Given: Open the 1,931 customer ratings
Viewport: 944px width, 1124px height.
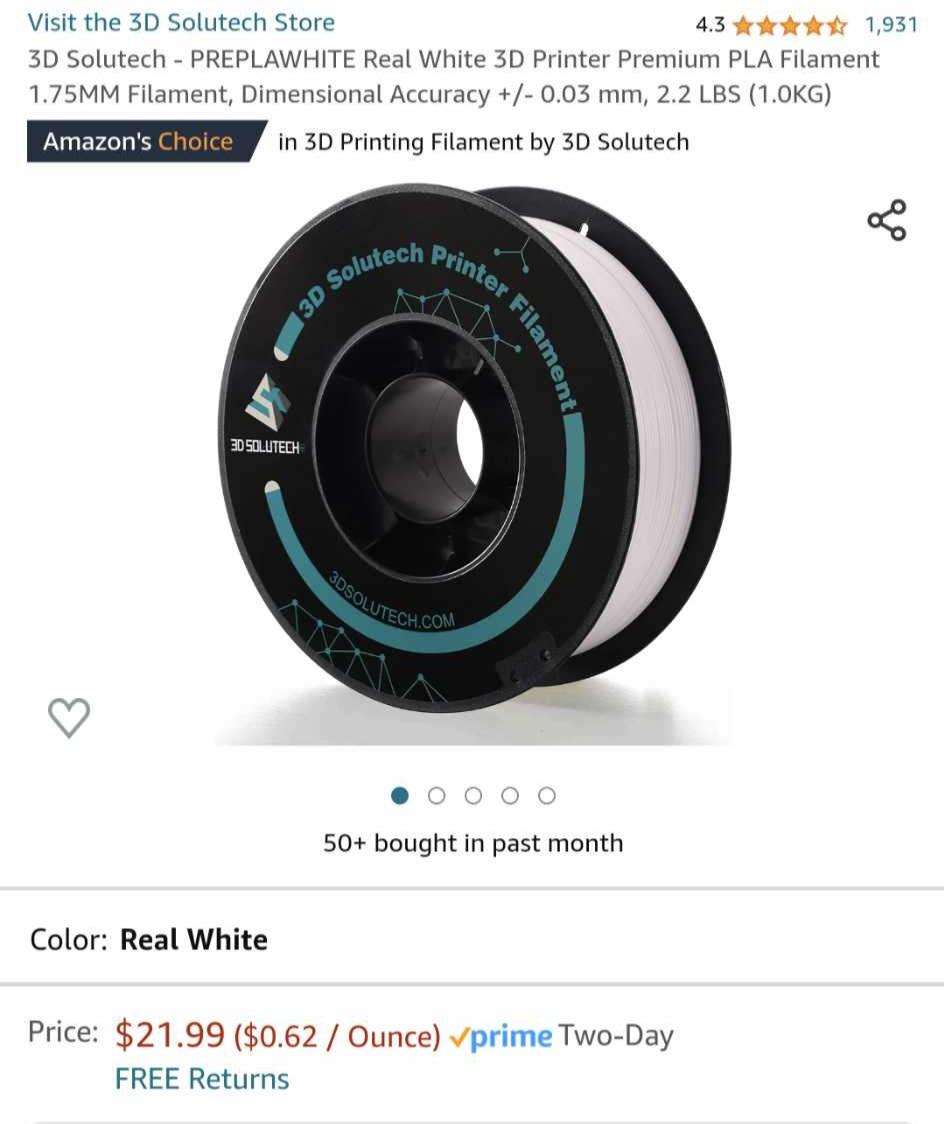Looking at the screenshot, I should click(890, 24).
